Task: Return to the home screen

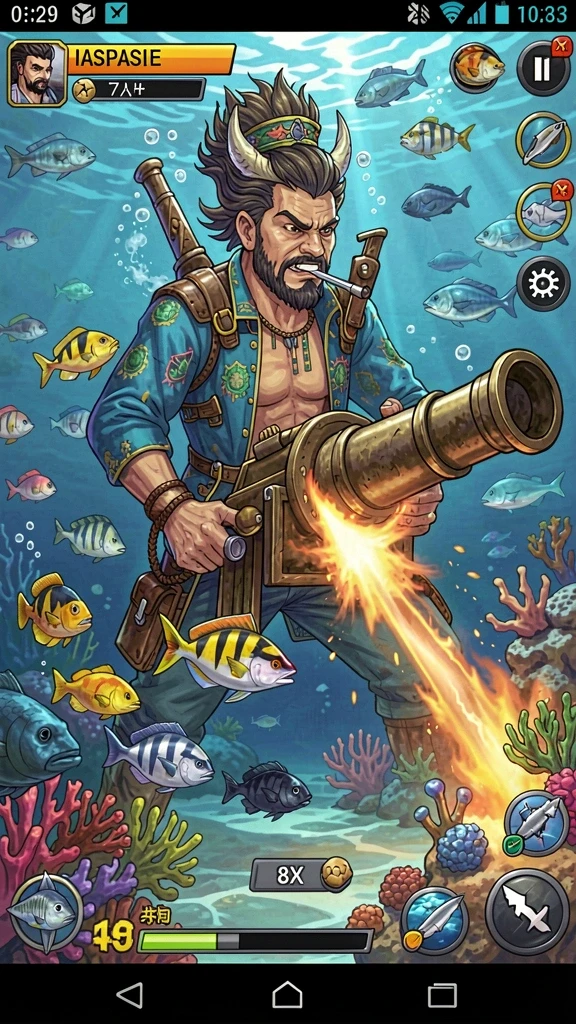Action: pyautogui.click(x=287, y=995)
